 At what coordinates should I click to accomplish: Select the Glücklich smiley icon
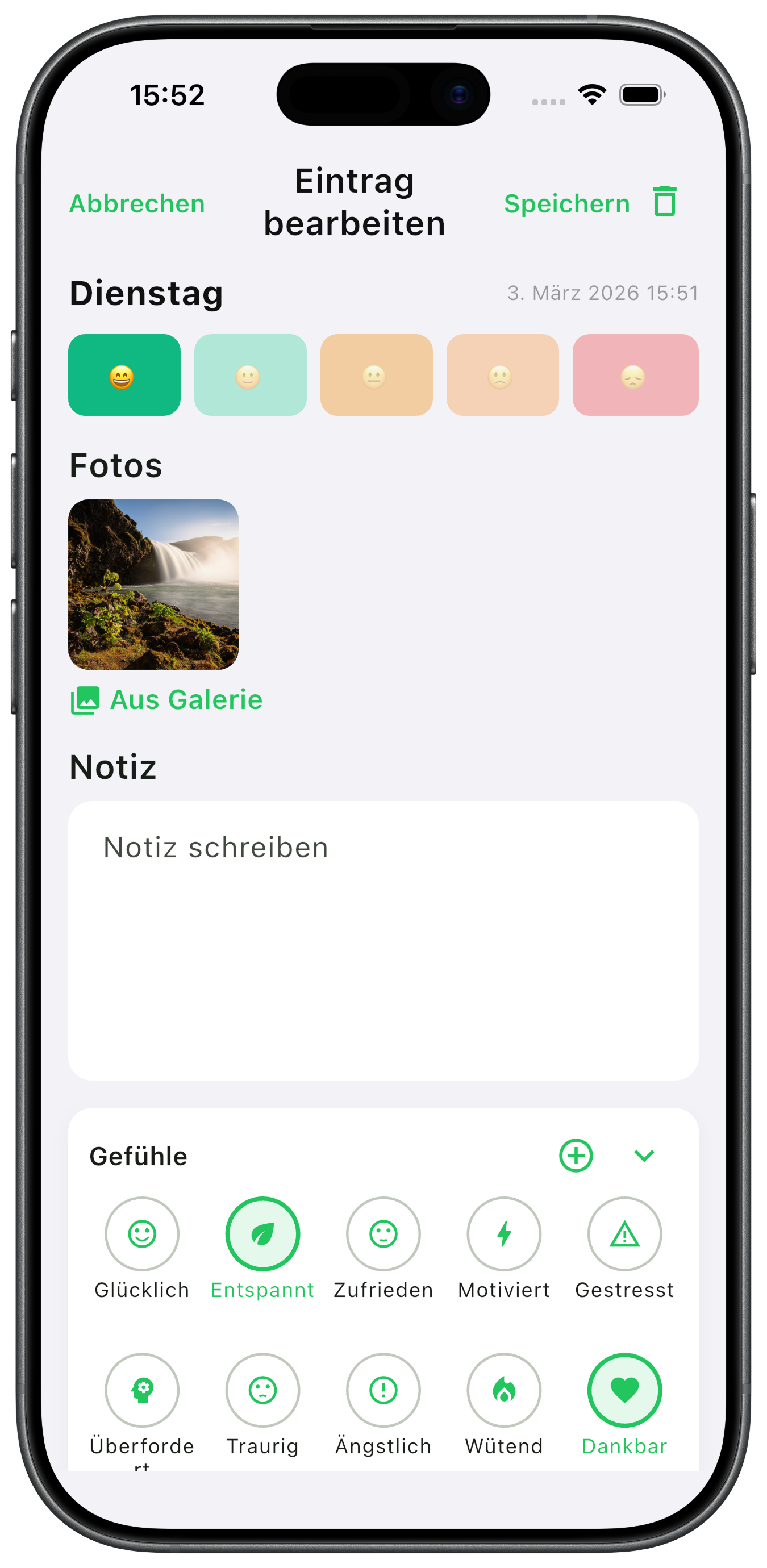pos(142,1233)
